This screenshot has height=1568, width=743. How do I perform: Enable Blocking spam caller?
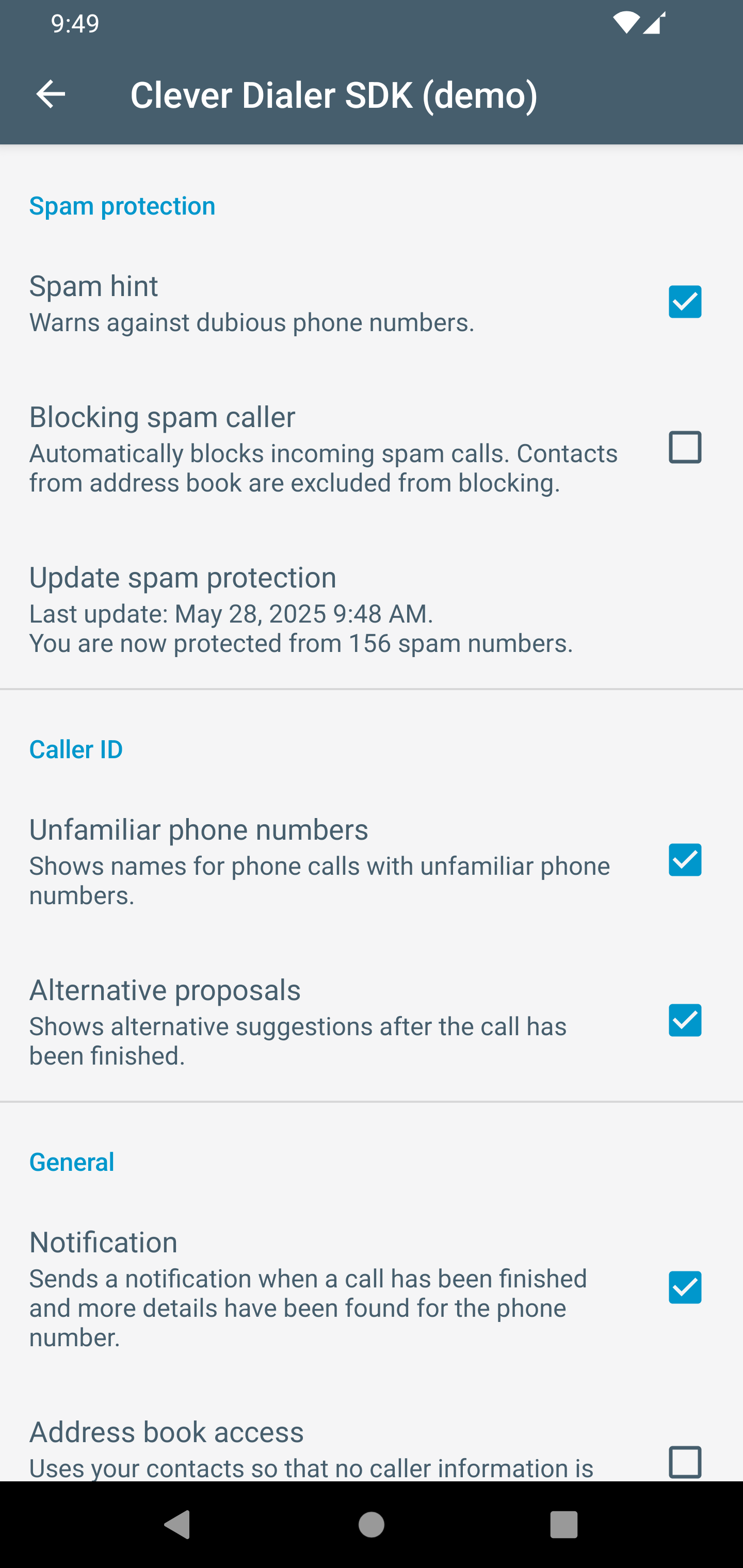point(685,447)
